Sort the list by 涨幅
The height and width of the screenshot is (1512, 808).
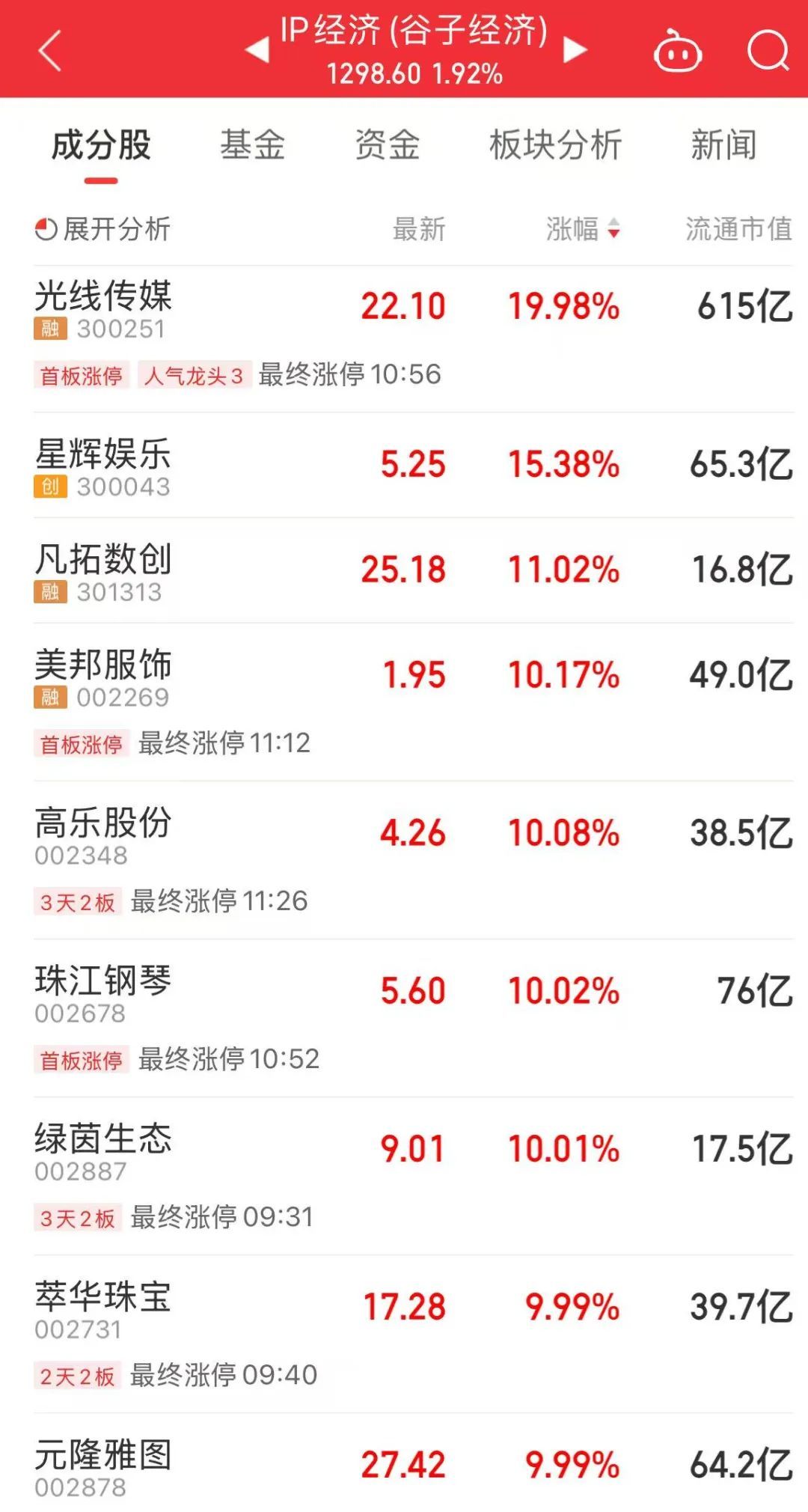(582, 229)
